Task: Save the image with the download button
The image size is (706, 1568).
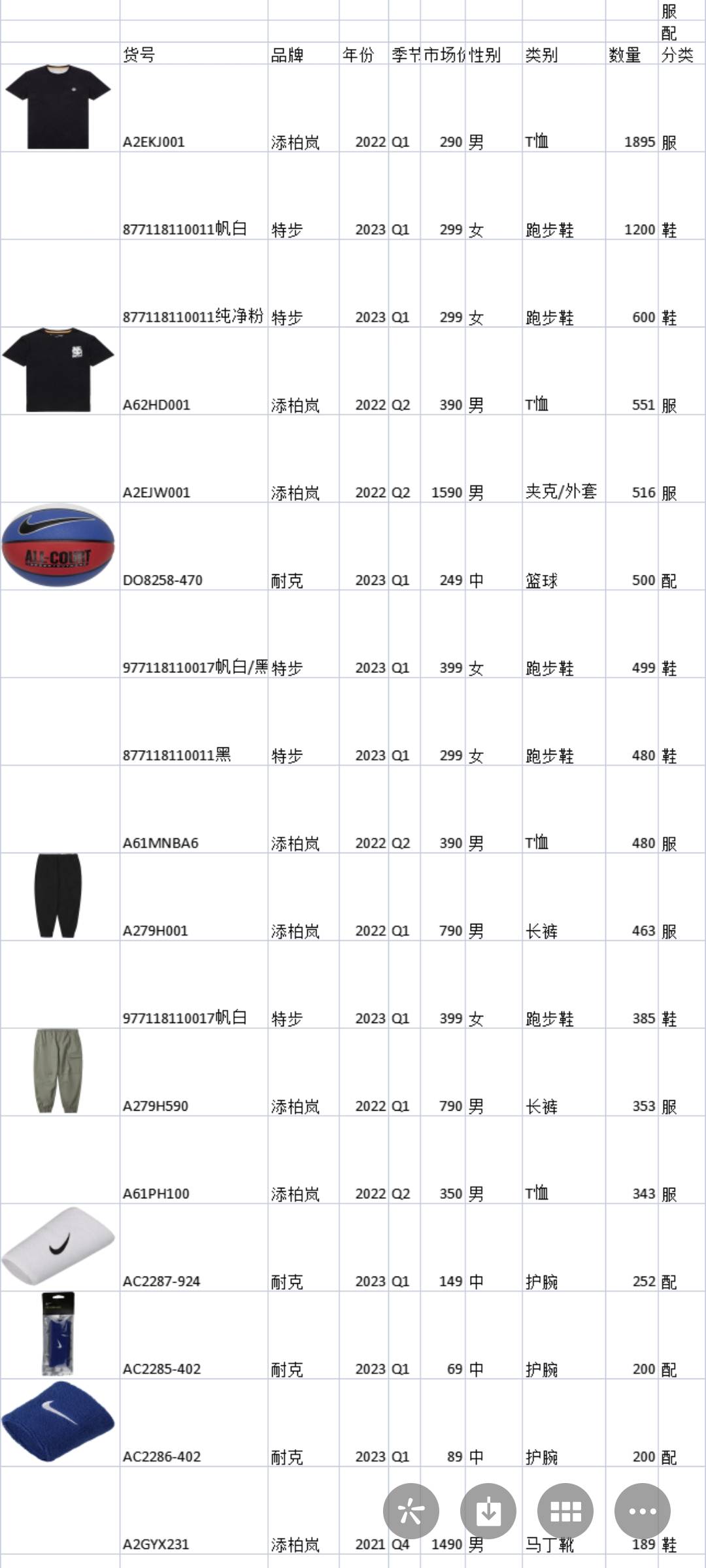Action: [488, 1511]
